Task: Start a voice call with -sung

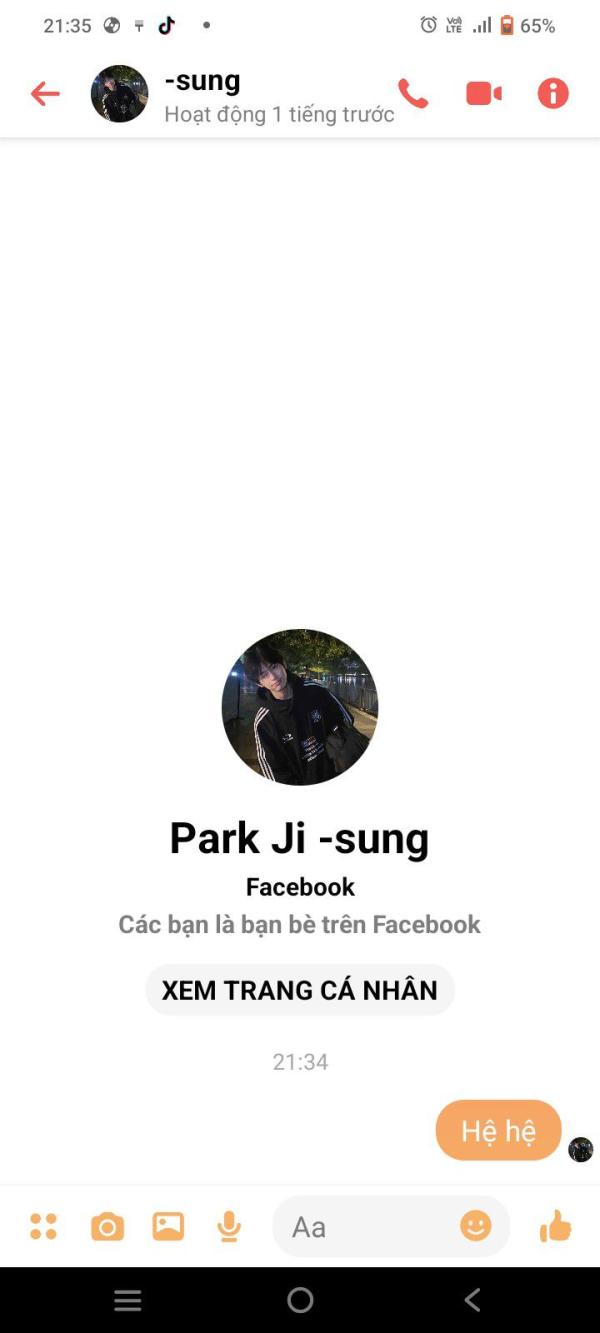Action: [413, 94]
